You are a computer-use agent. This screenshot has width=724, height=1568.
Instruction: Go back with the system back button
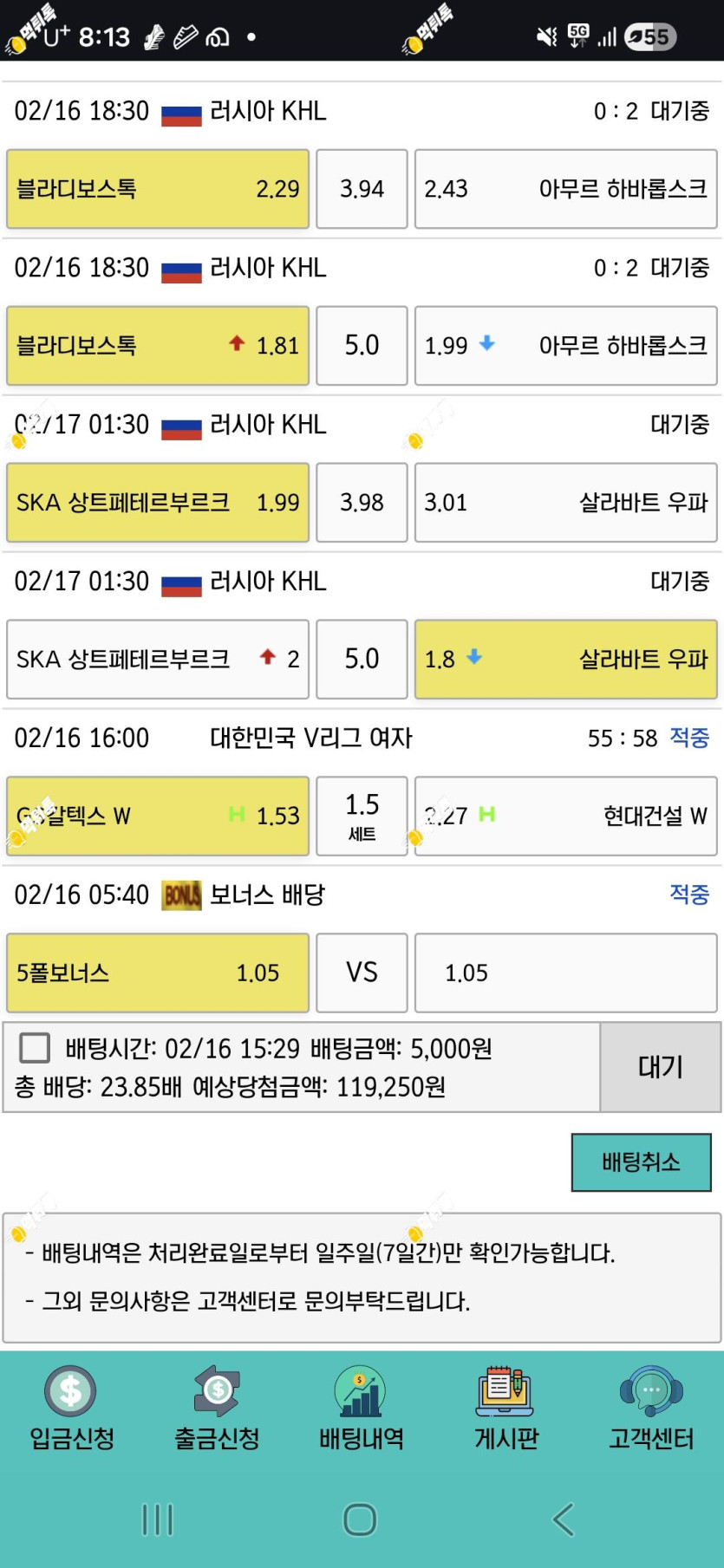[564, 1519]
